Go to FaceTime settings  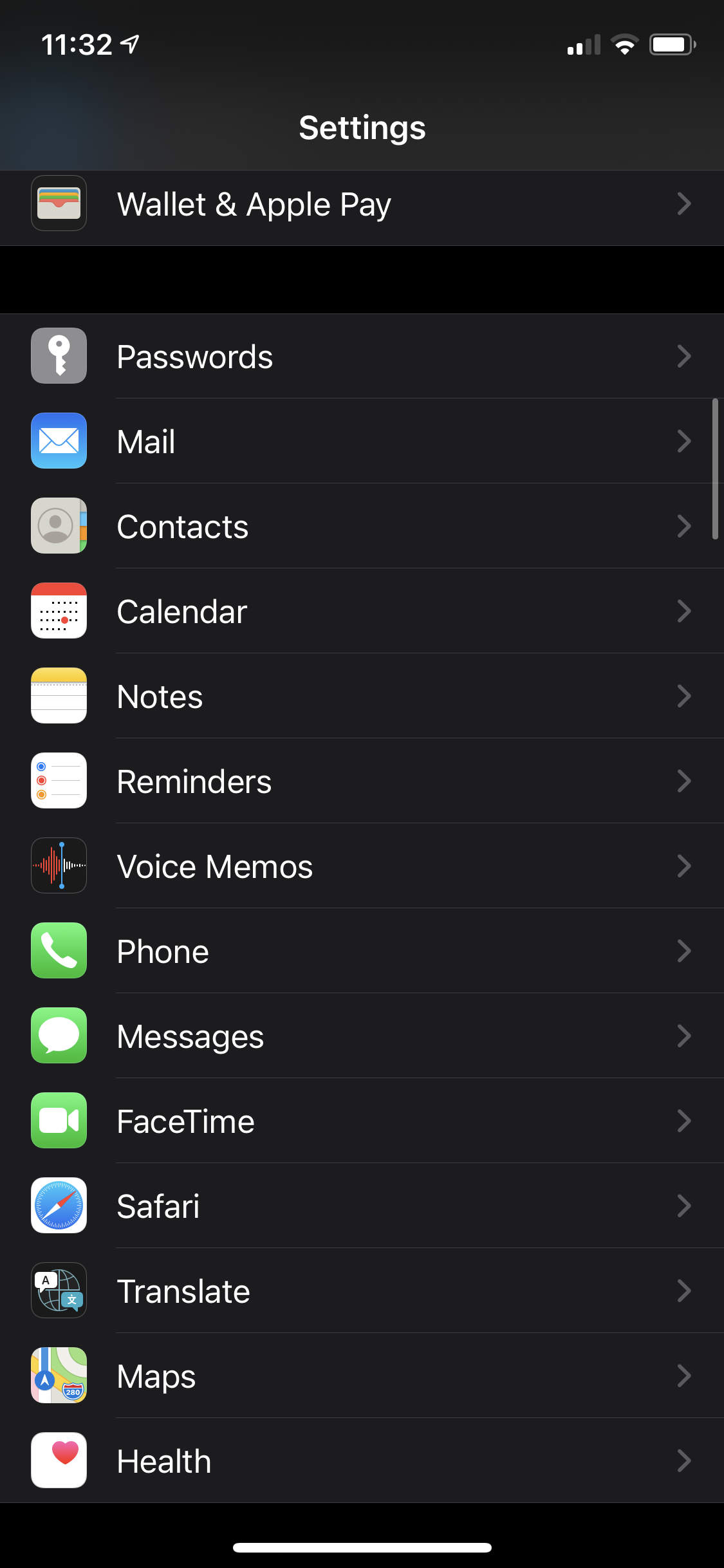coord(362,1121)
